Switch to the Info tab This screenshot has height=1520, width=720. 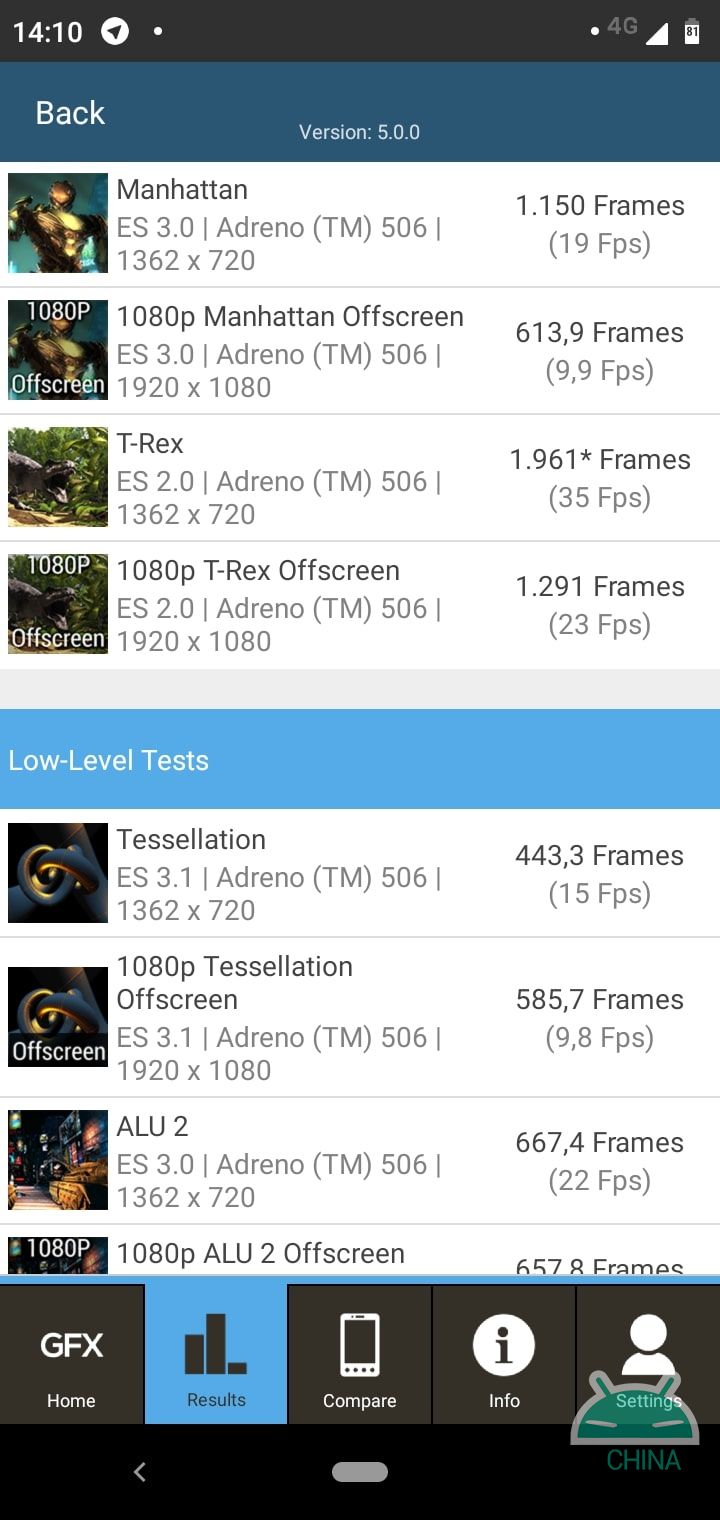(x=504, y=1354)
